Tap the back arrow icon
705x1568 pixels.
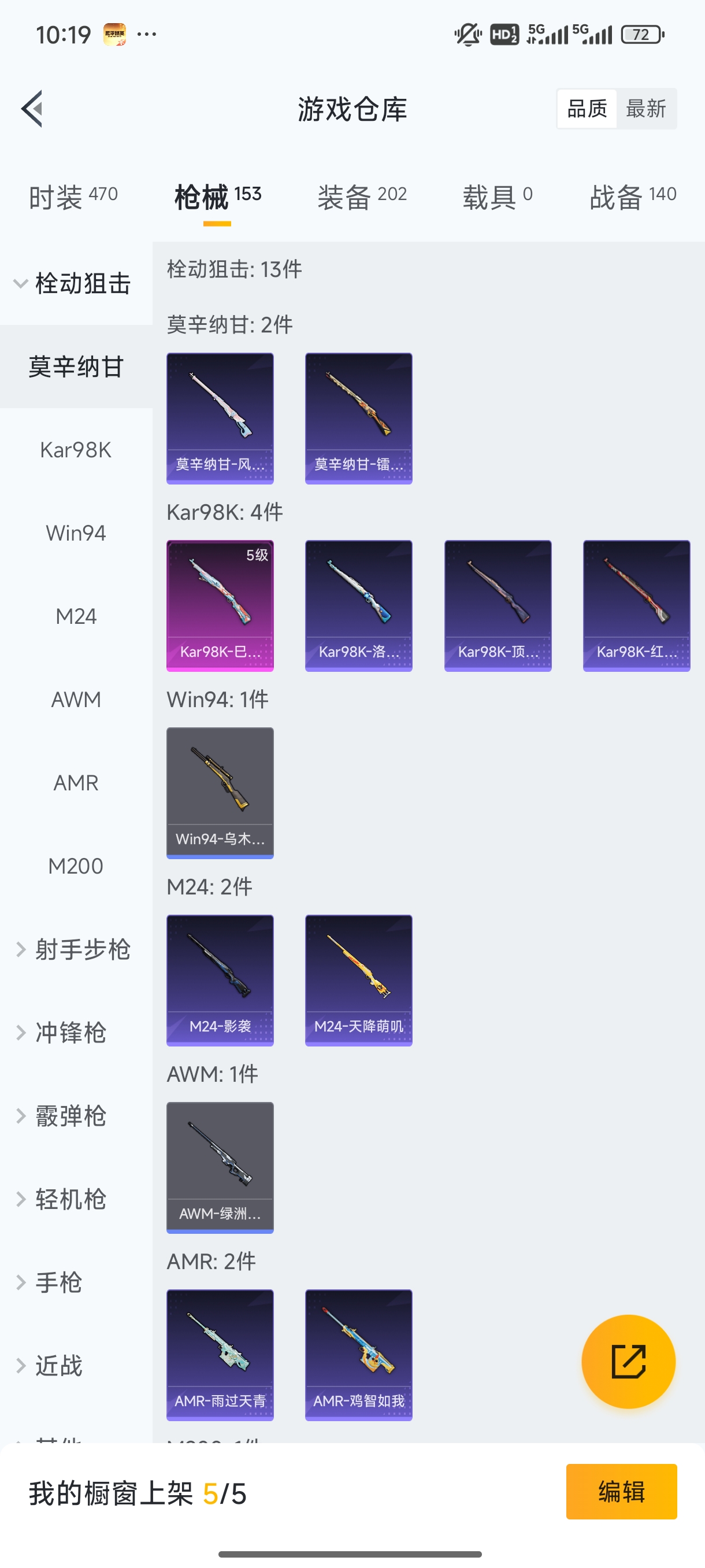(32, 108)
